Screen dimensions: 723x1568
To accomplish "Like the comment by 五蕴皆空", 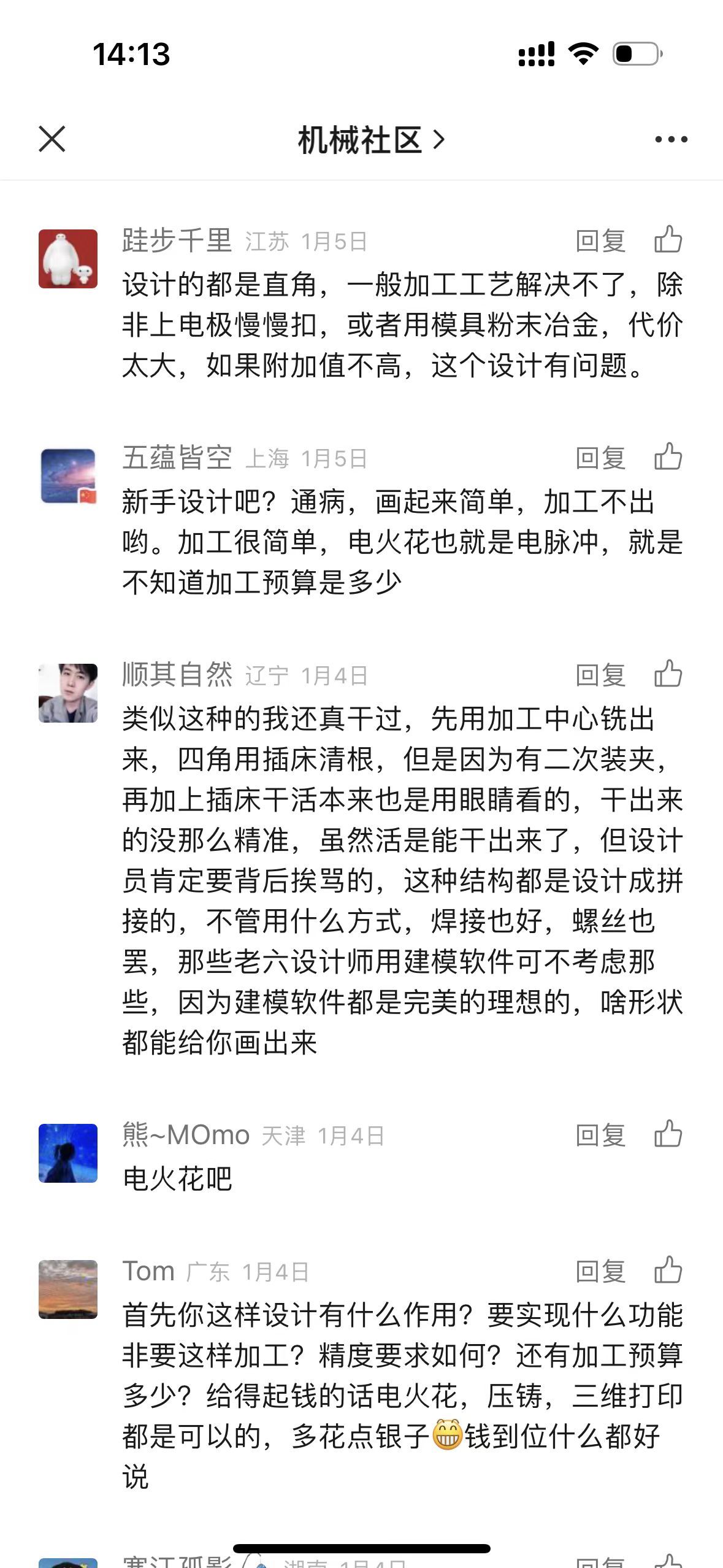I will 668,456.
